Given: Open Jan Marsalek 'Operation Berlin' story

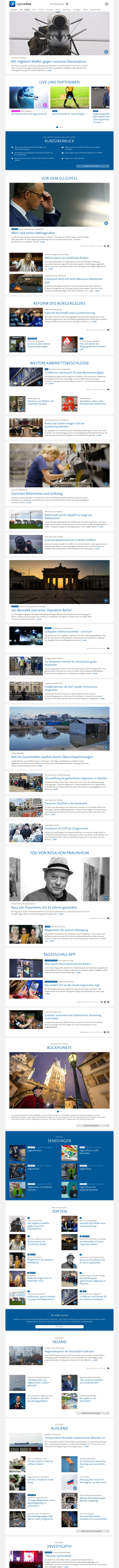Looking at the screenshot, I should pos(41,609).
